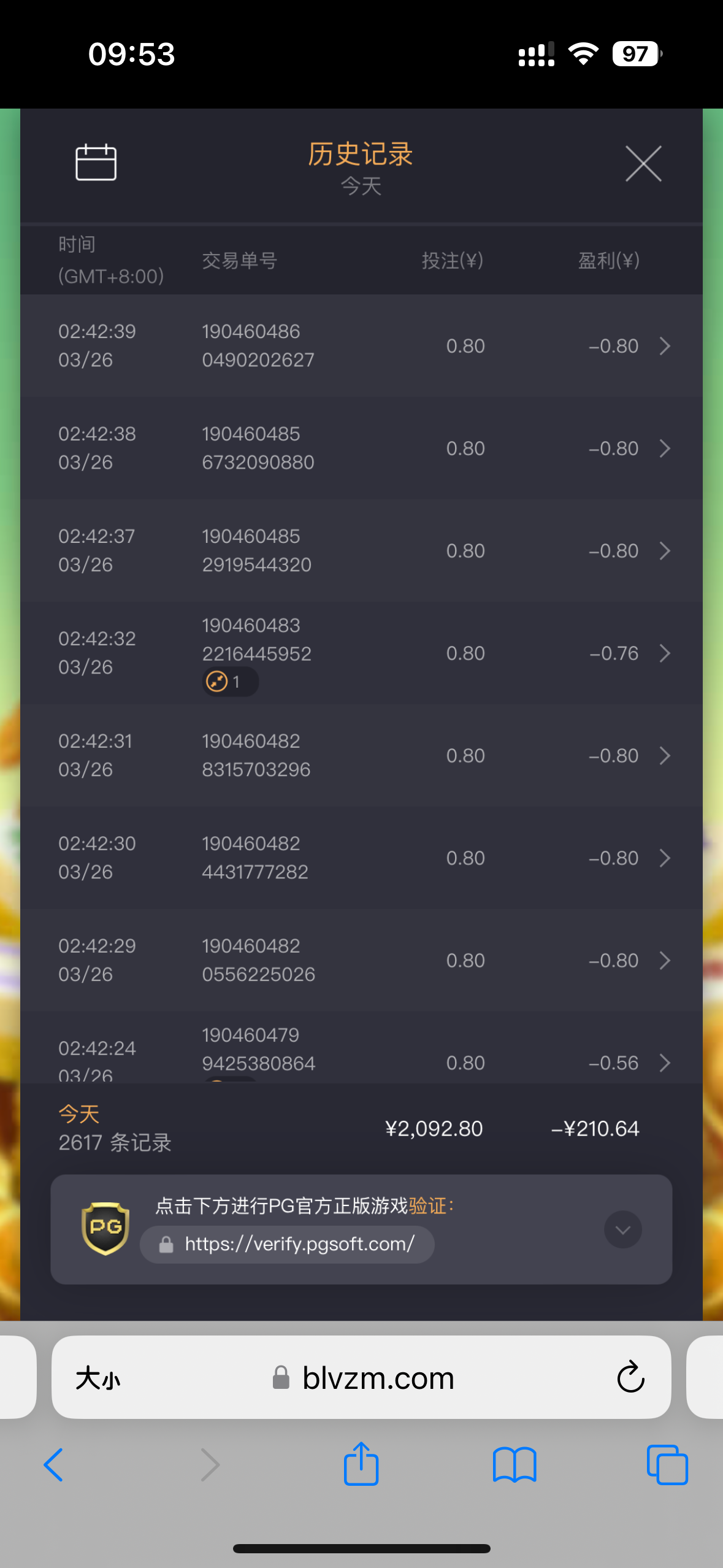View details of the 02:42:38 transaction
Image resolution: width=723 pixels, height=1568 pixels.
pyautogui.click(x=361, y=448)
